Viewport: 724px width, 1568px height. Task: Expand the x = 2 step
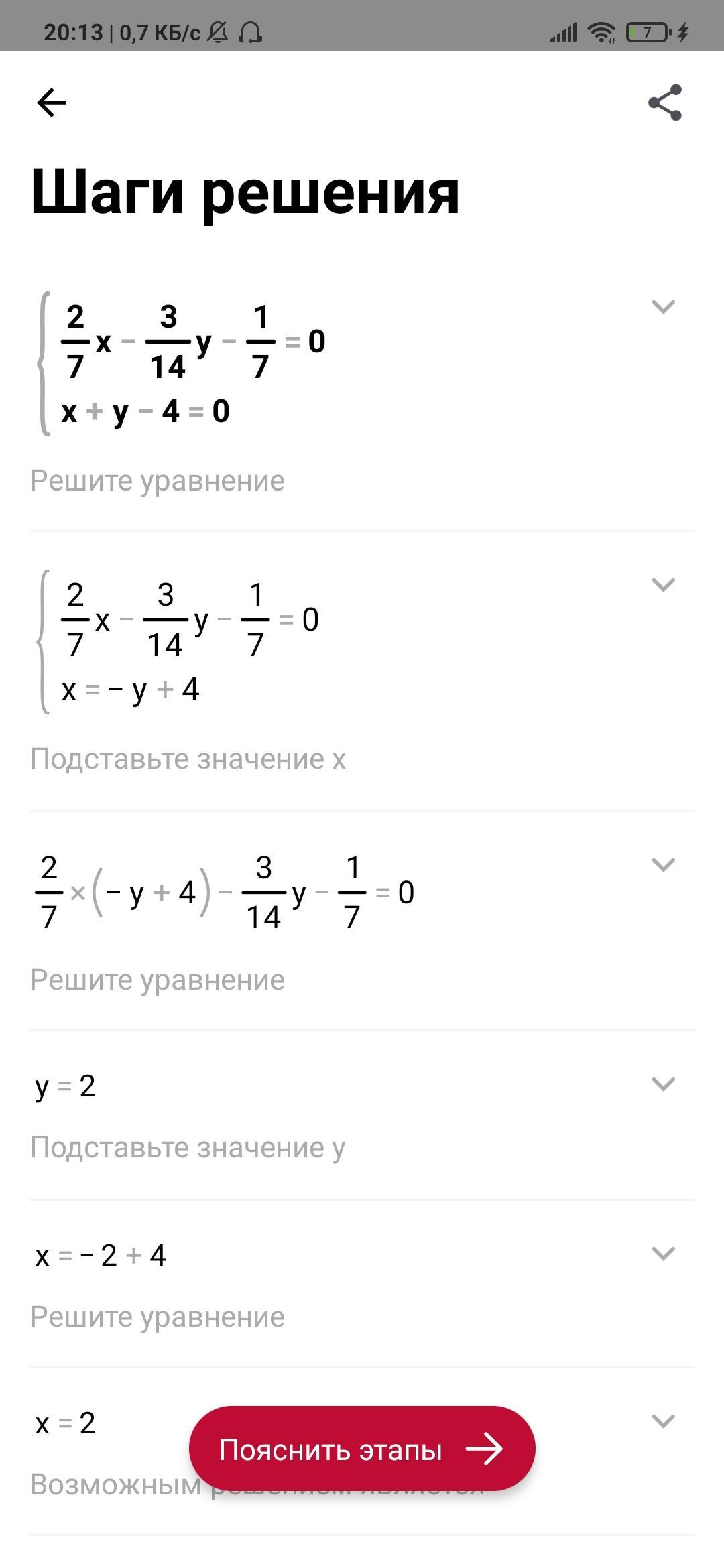[663, 1421]
